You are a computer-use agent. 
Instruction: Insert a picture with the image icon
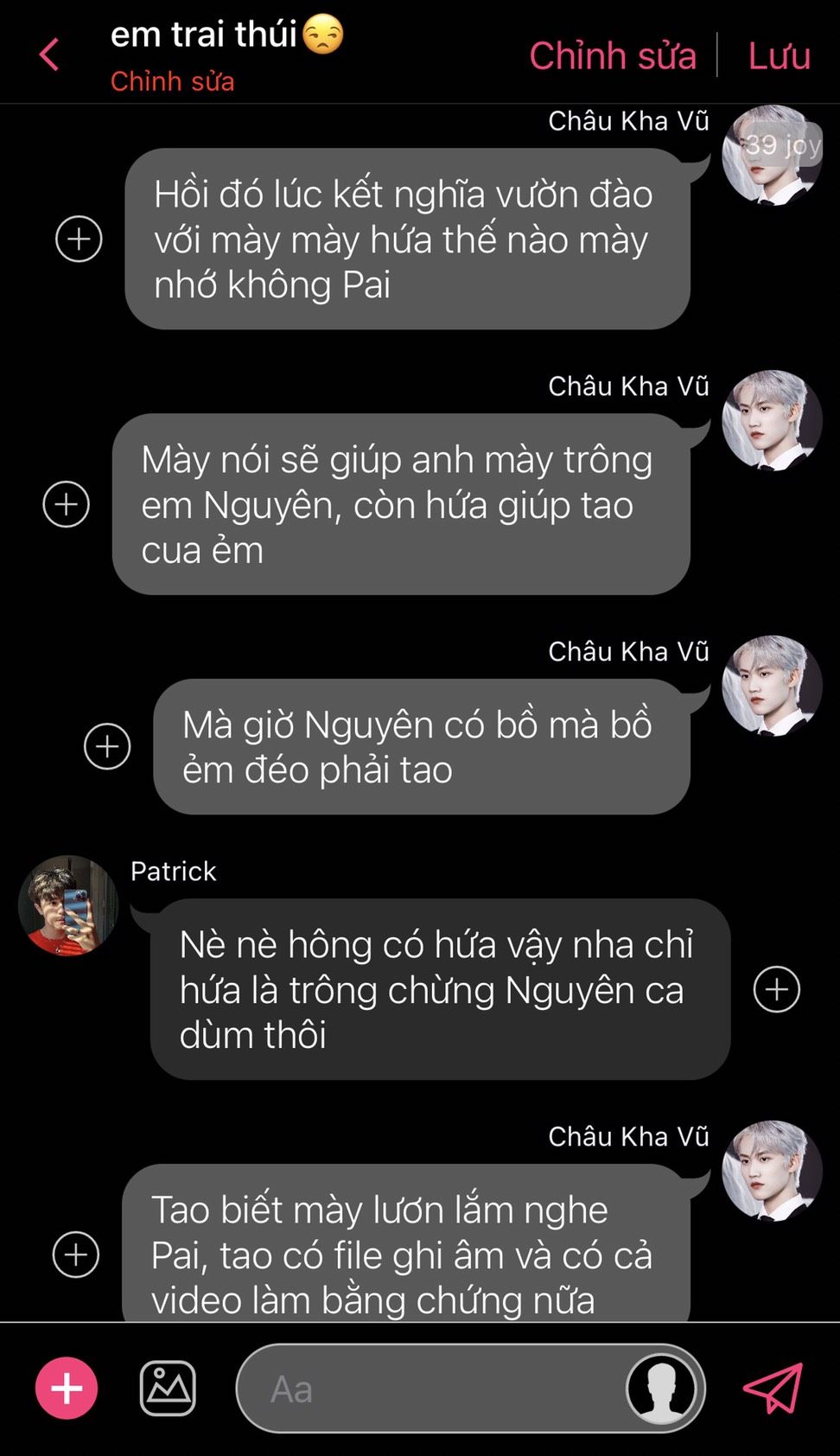(x=168, y=1389)
